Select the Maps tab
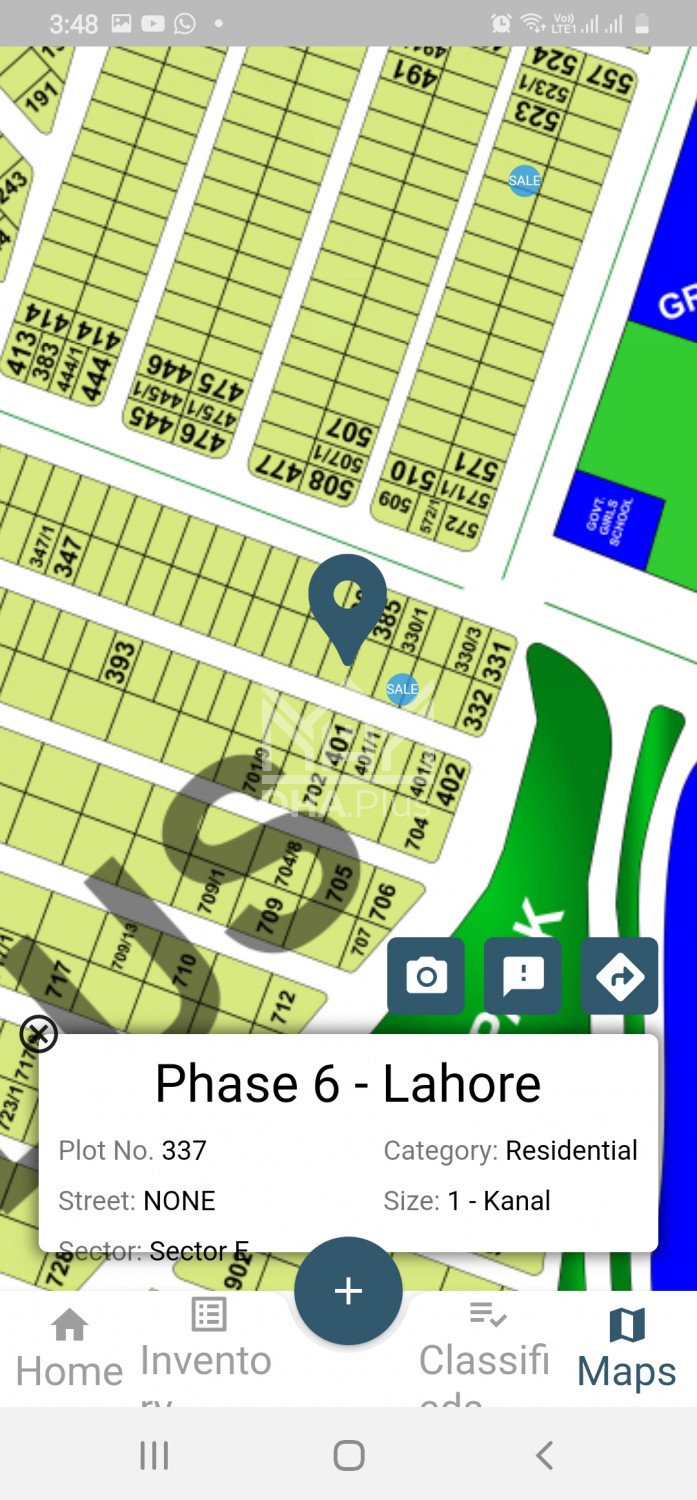Screen dimensions: 697x1500 627,1350
